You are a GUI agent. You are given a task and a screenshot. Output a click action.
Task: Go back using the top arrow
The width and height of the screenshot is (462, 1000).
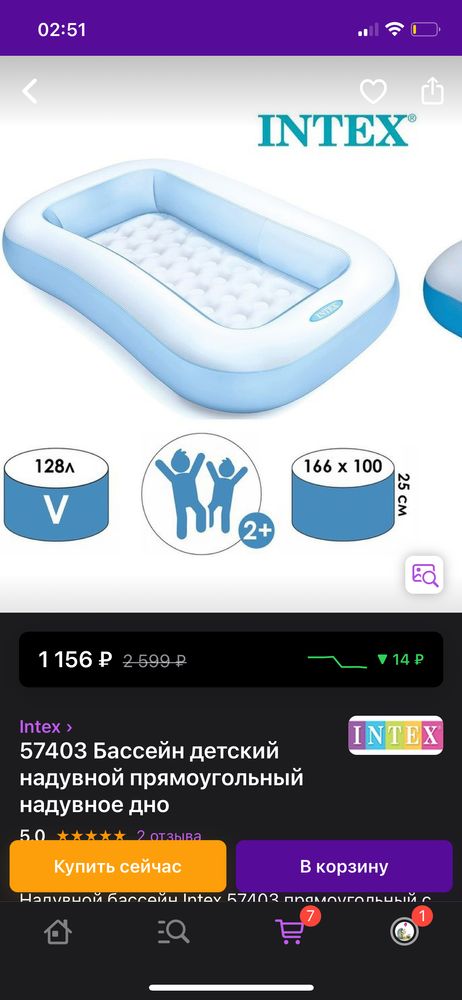[x=30, y=92]
